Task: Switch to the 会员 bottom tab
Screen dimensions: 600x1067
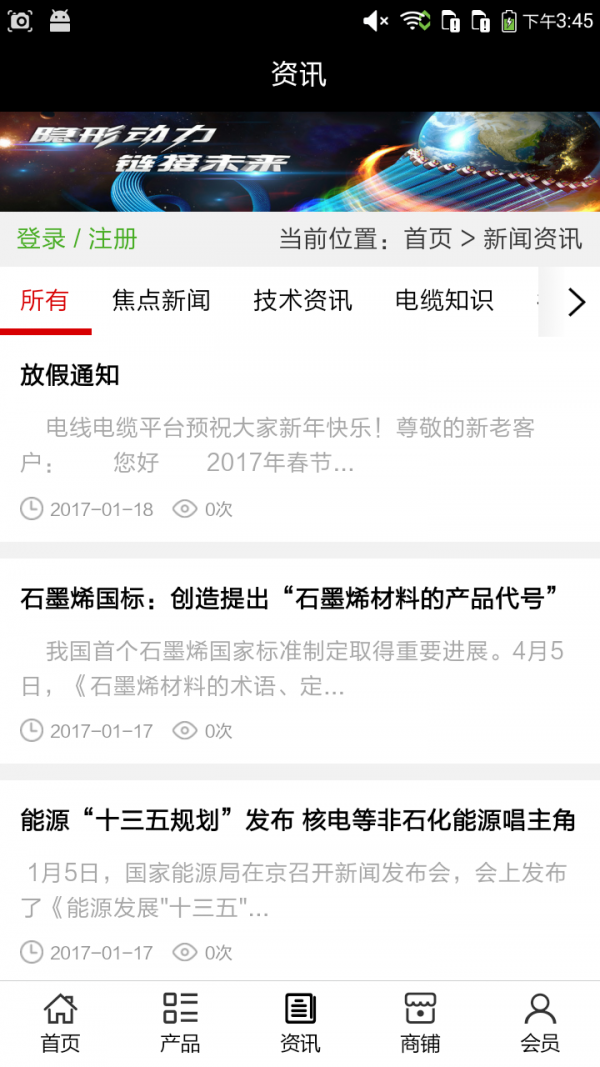Action: (540, 1023)
